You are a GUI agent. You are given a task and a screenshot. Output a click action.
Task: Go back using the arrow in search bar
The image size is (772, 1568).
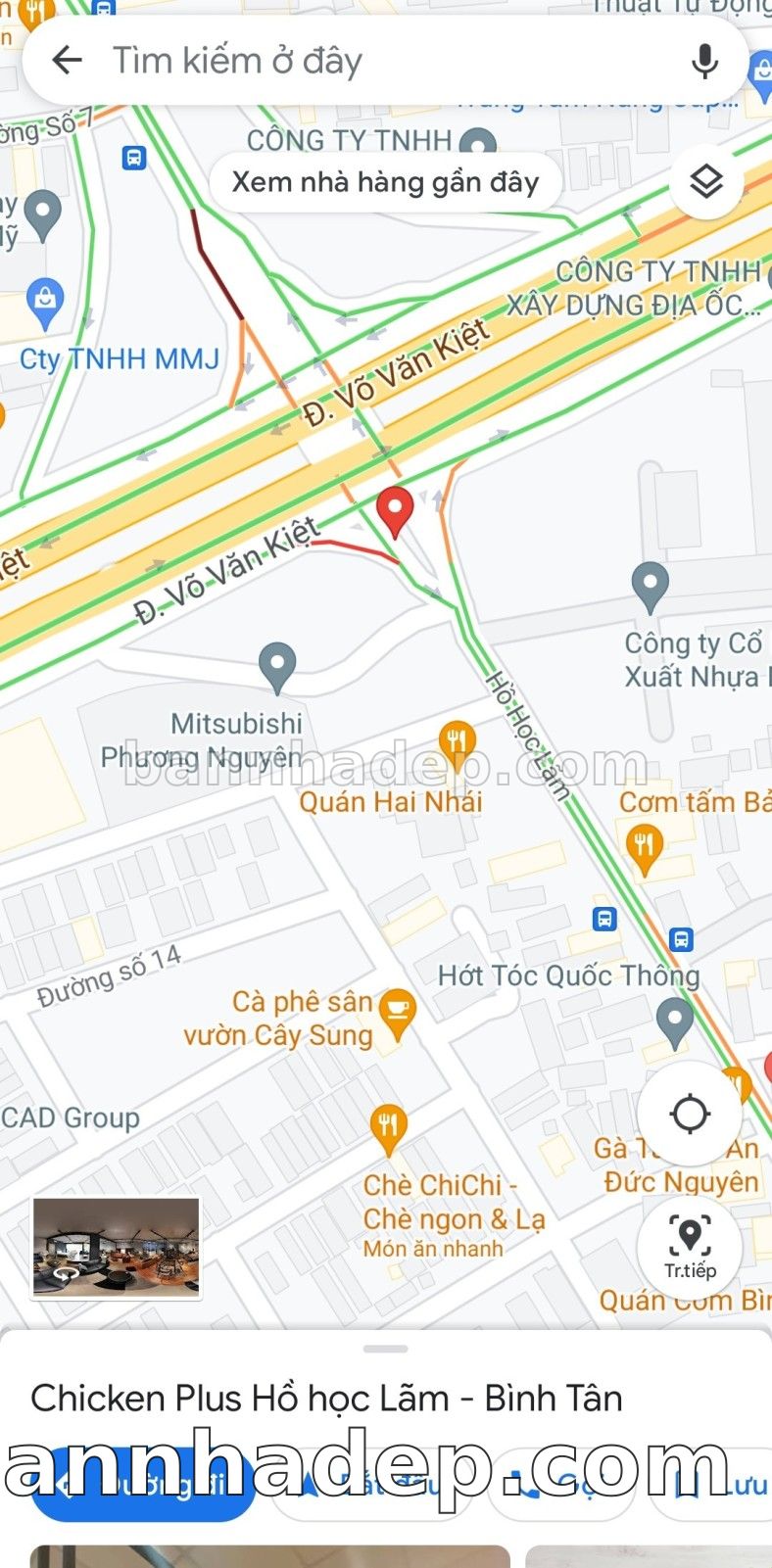(x=67, y=61)
